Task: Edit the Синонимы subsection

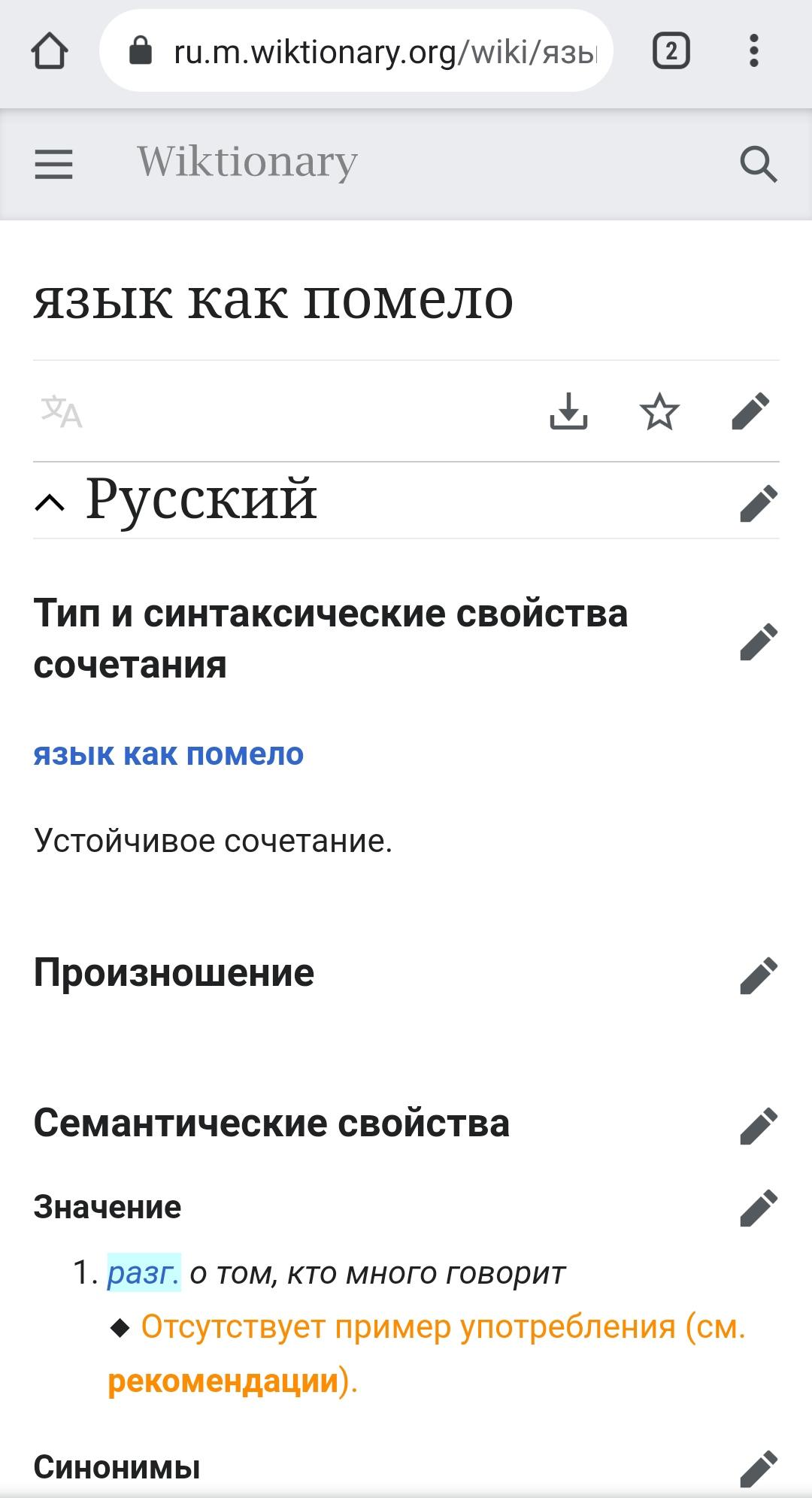Action: pyautogui.click(x=758, y=1469)
